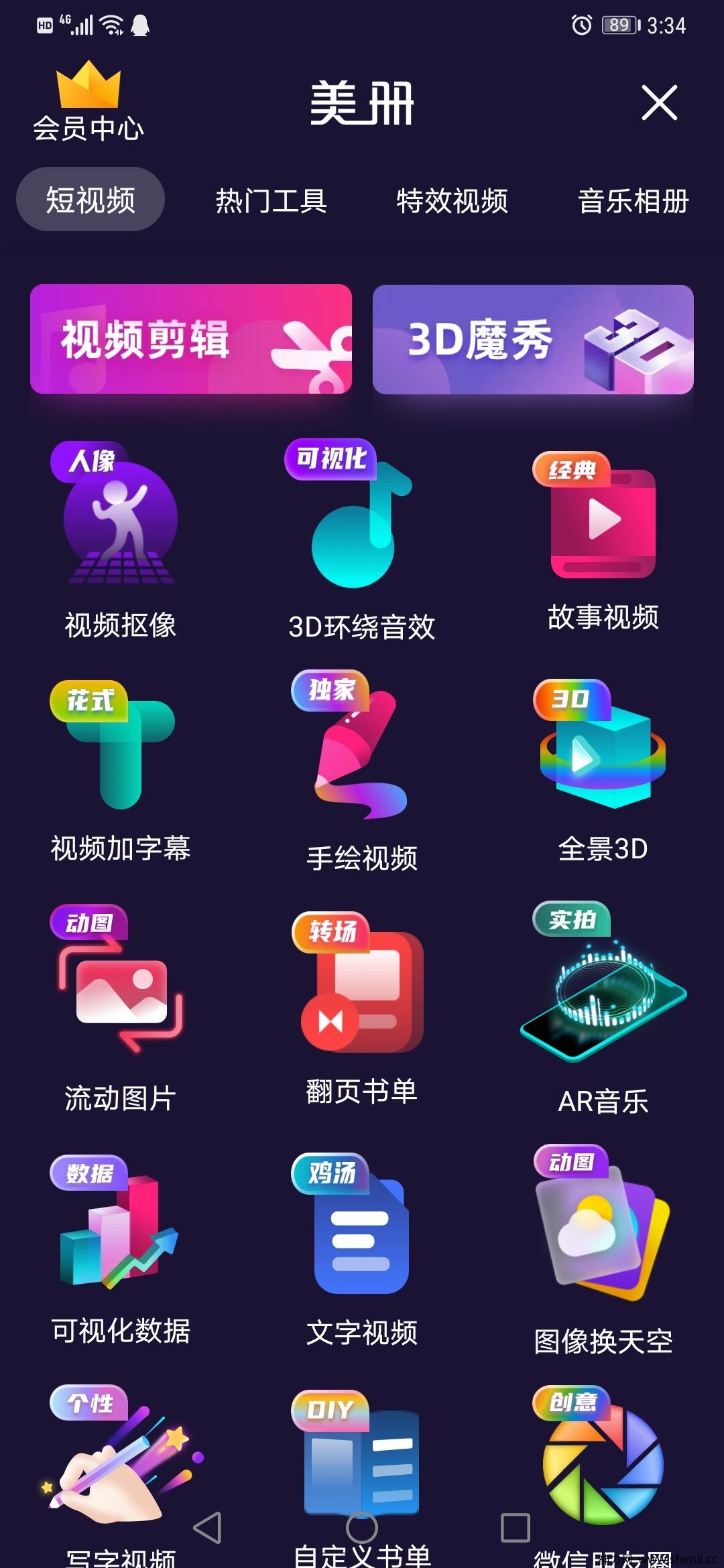Open AR音乐 tool
The width and height of the screenshot is (724, 1568).
603,1005
